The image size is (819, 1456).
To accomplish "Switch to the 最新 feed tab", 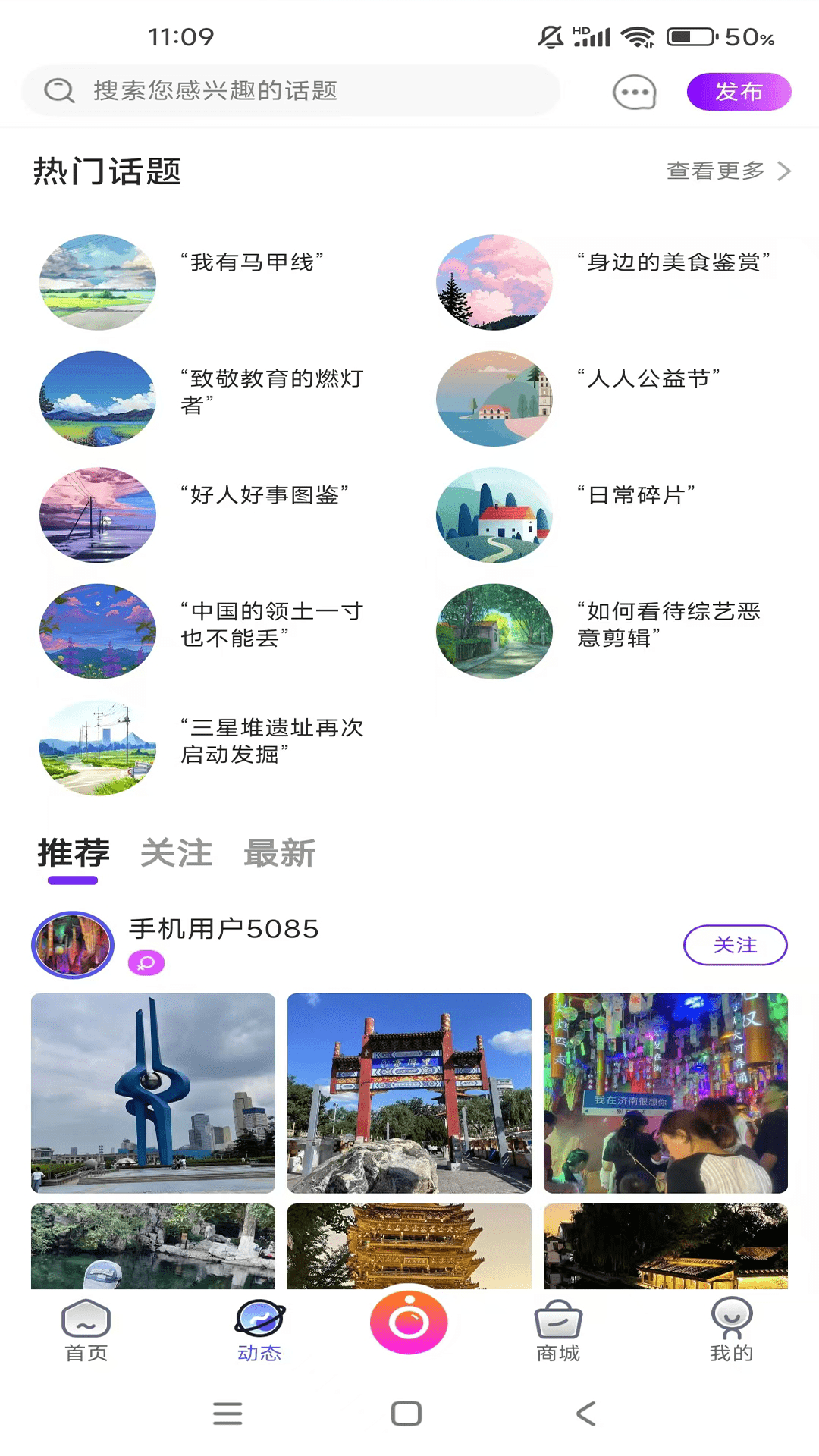I will tap(278, 853).
